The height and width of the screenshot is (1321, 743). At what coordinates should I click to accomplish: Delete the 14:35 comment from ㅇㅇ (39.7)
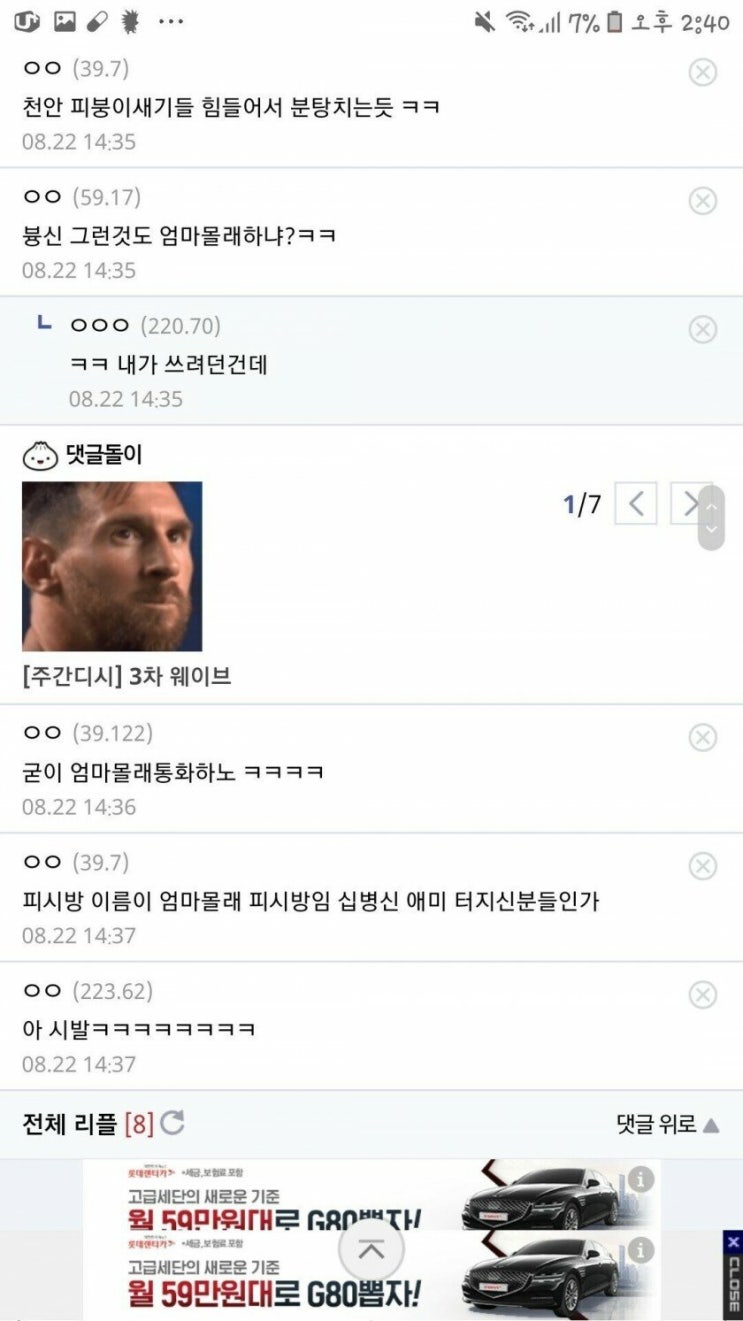coord(703,72)
